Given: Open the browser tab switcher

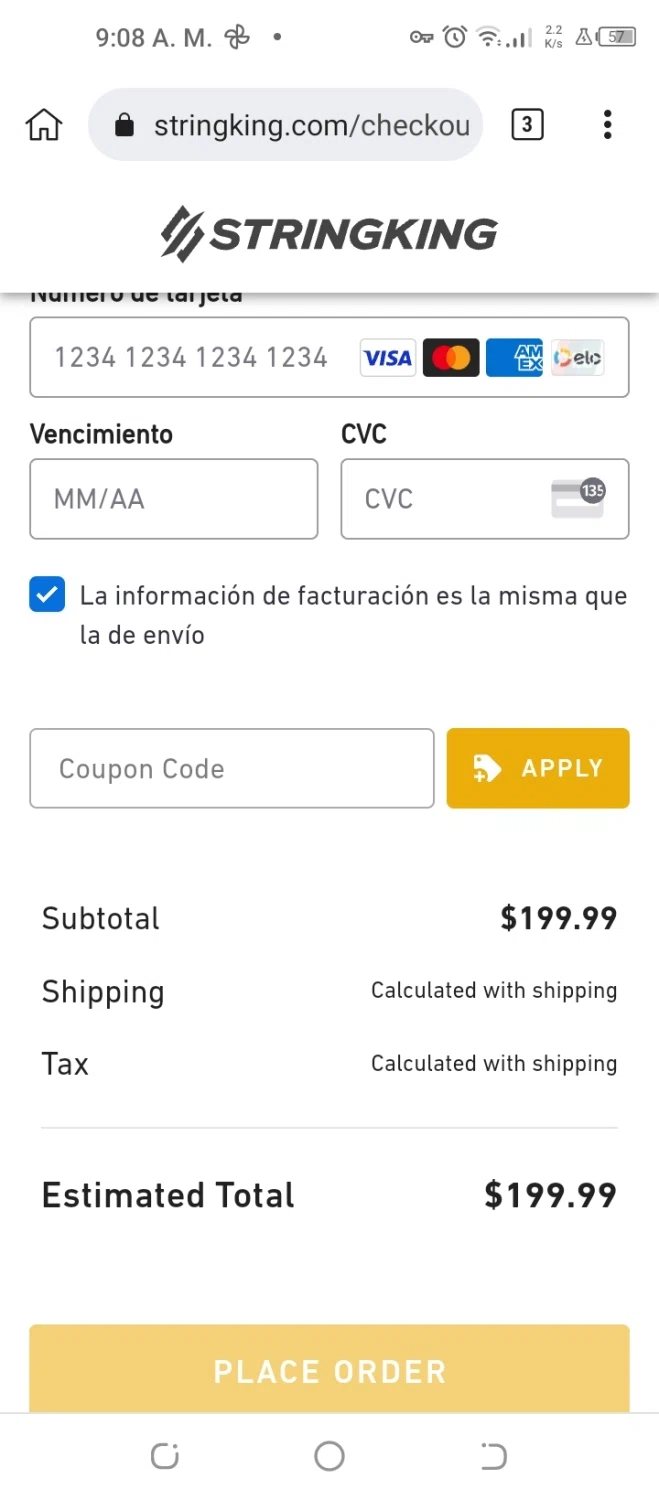Looking at the screenshot, I should coord(527,125).
